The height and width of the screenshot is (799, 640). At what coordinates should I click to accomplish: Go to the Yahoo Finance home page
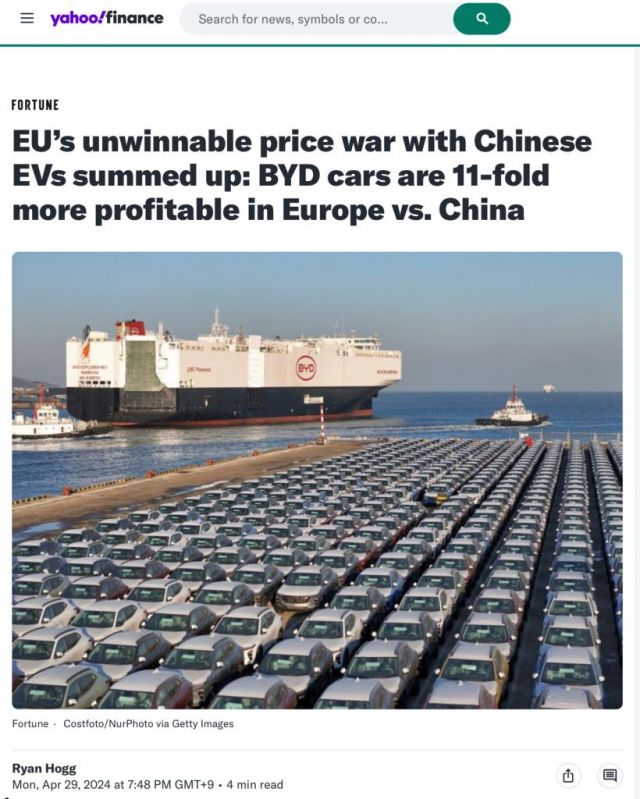106,18
